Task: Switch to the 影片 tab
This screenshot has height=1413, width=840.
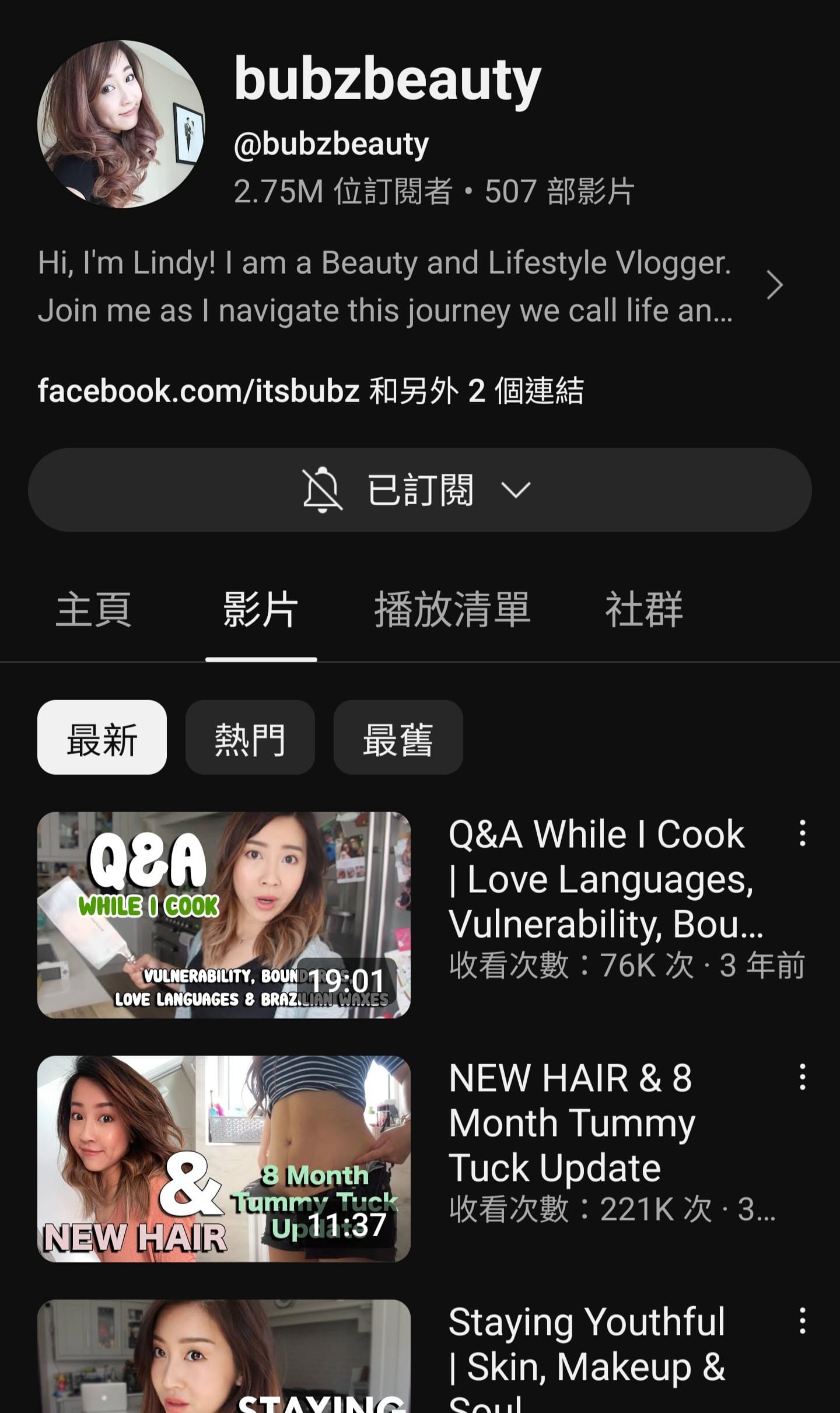Action: coord(261,610)
